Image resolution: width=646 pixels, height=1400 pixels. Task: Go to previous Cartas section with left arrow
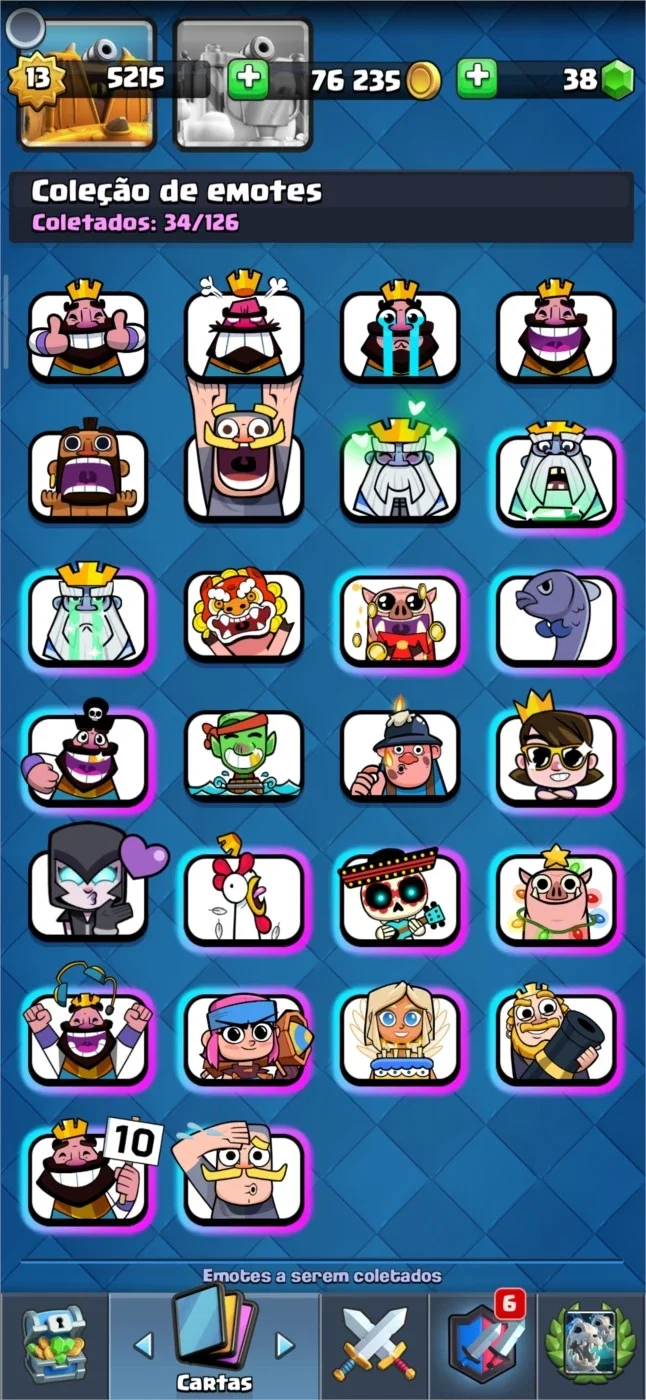point(144,1345)
